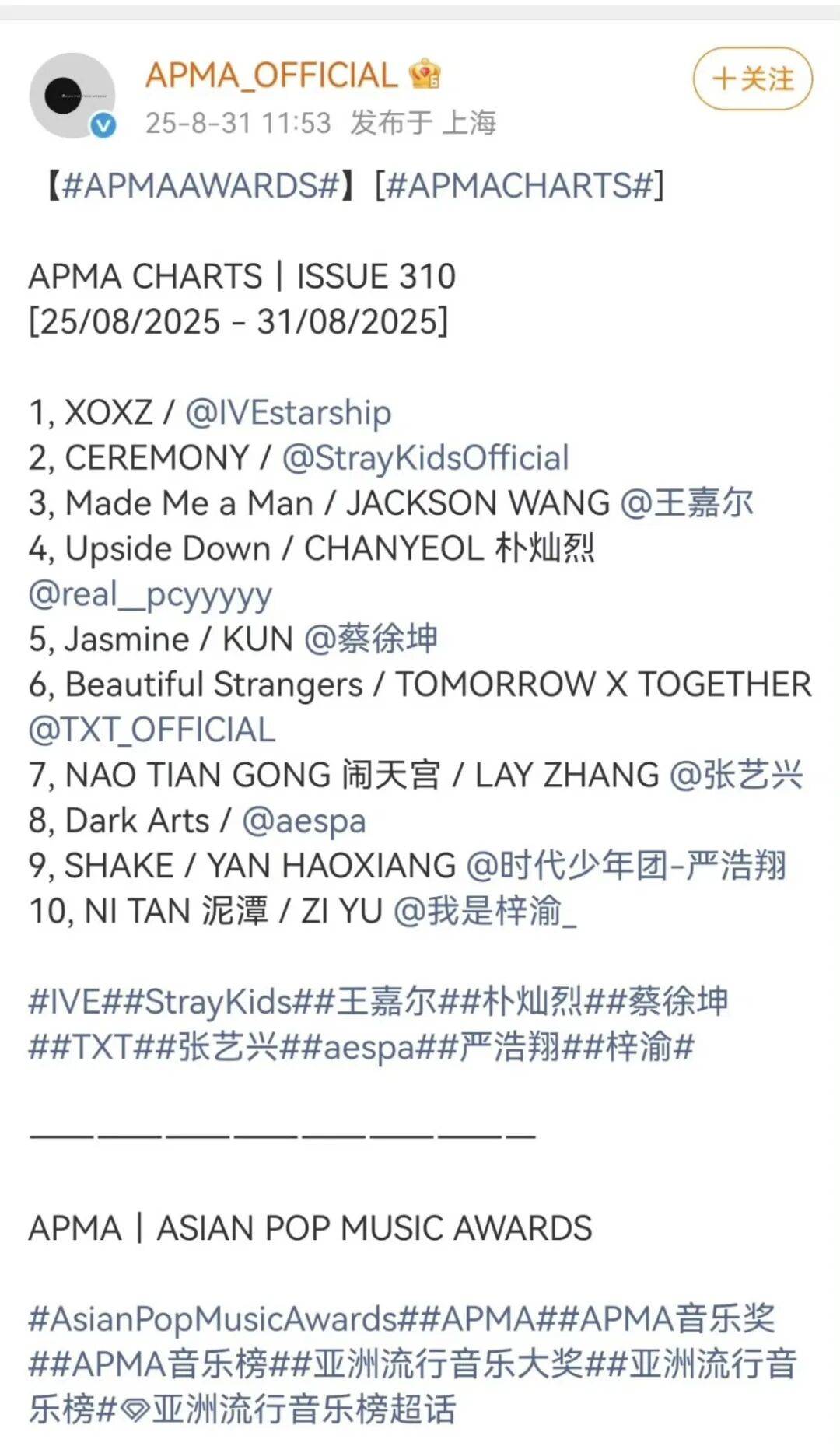Follow APMA_OFFICIAL with the +关注 button
This screenshot has width=840, height=1453.
pyautogui.click(x=752, y=79)
